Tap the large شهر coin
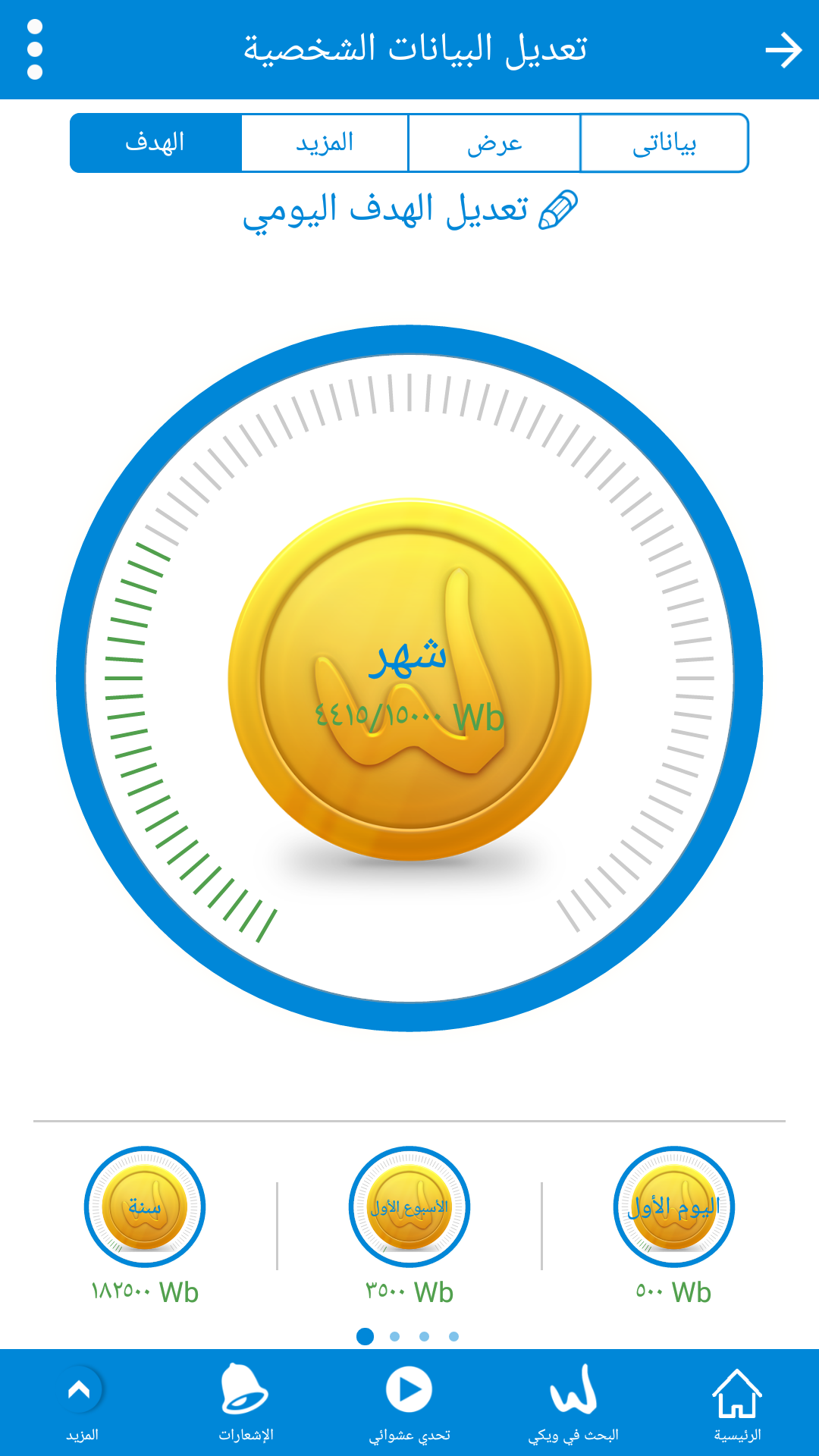This screenshot has width=819, height=1456. pos(409,679)
